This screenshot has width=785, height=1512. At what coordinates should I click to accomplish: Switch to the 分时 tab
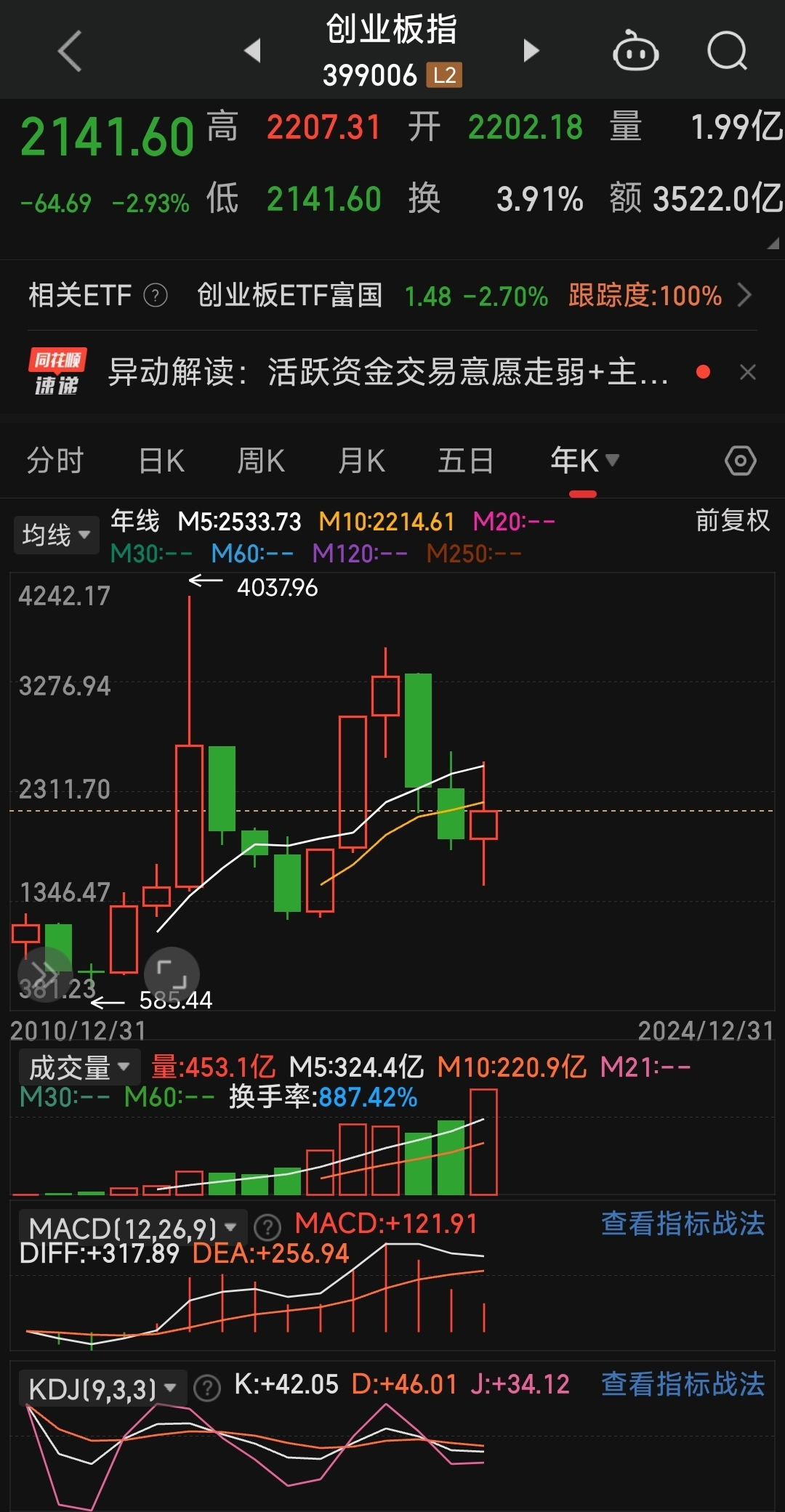tap(55, 460)
